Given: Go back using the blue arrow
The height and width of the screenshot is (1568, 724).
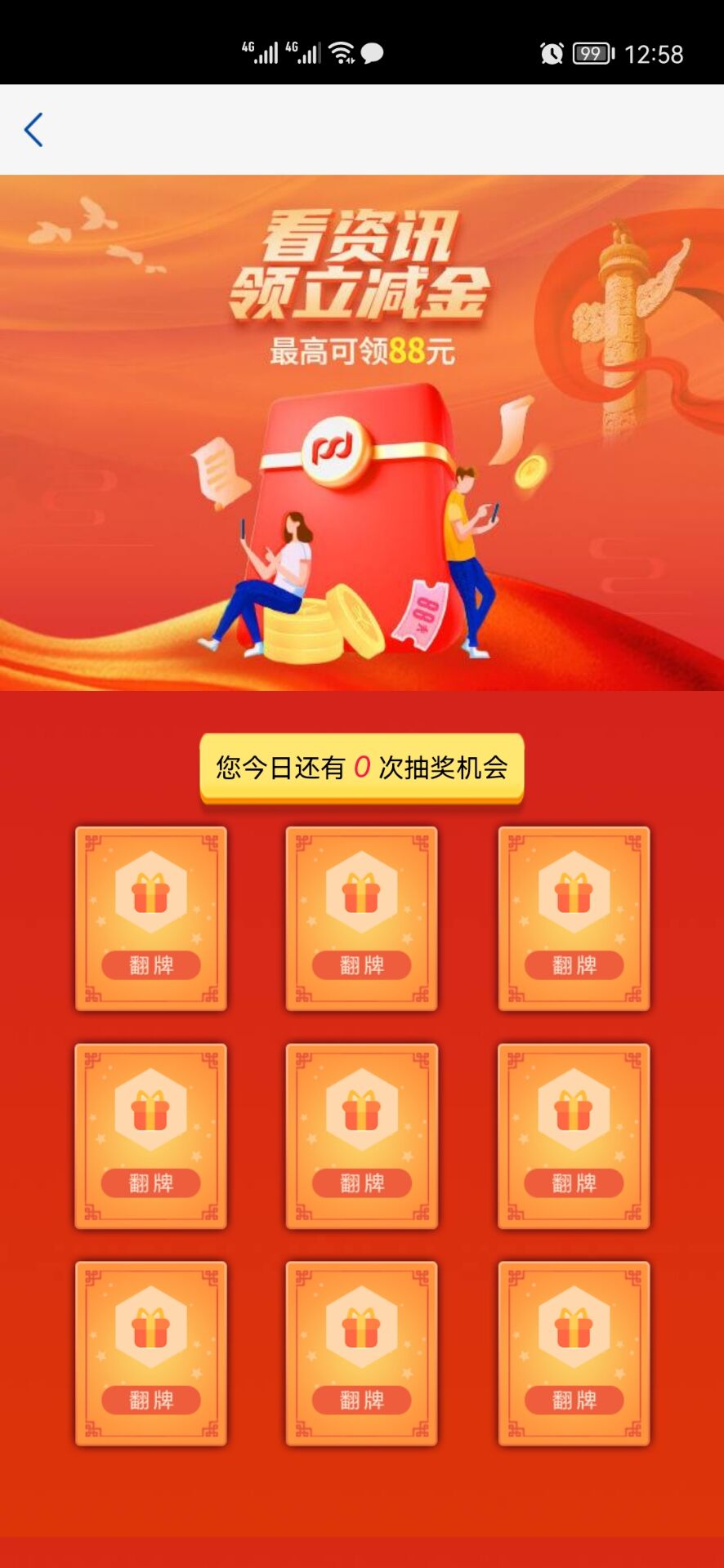Looking at the screenshot, I should [34, 130].
